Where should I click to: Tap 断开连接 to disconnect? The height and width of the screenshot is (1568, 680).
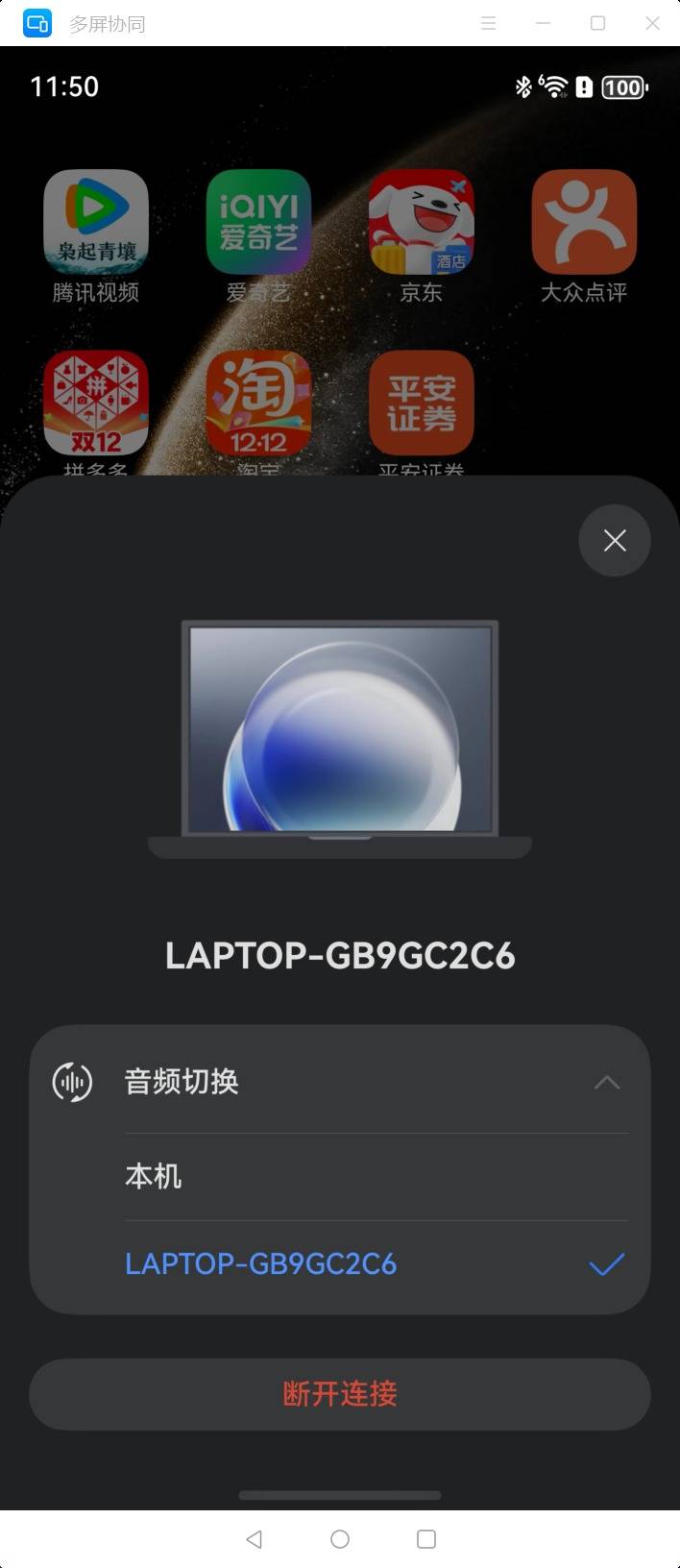[340, 1394]
